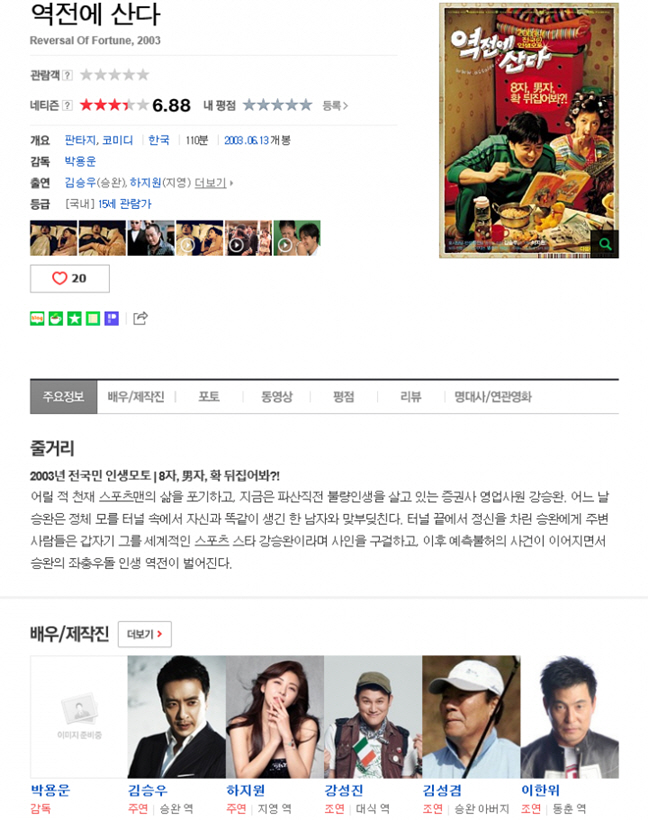Go to the 평점 tab
648x820 pixels.
tap(343, 397)
